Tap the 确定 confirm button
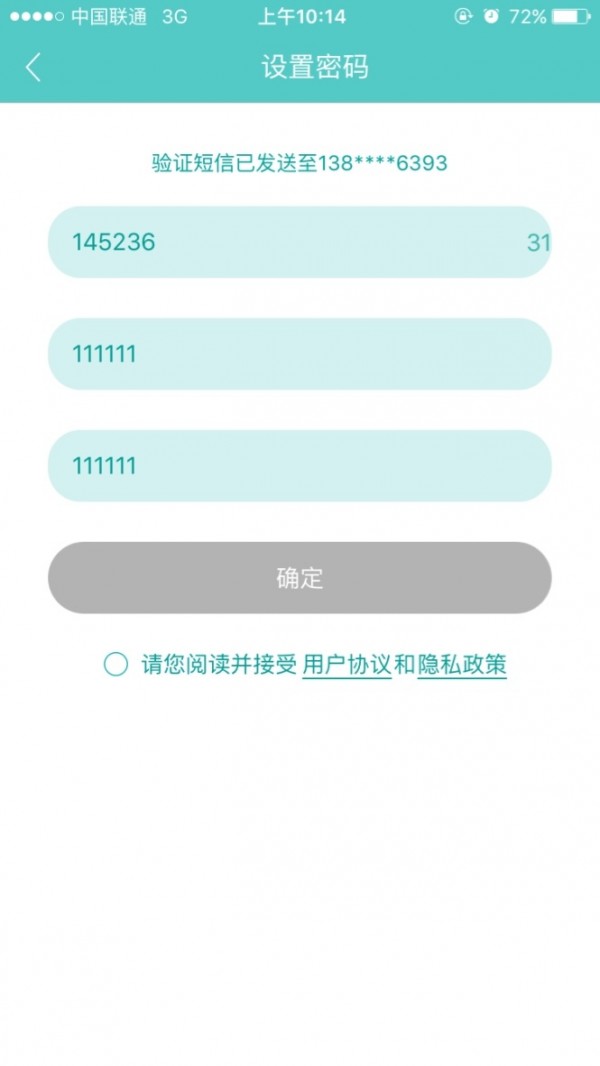600x1066 pixels. [300, 578]
